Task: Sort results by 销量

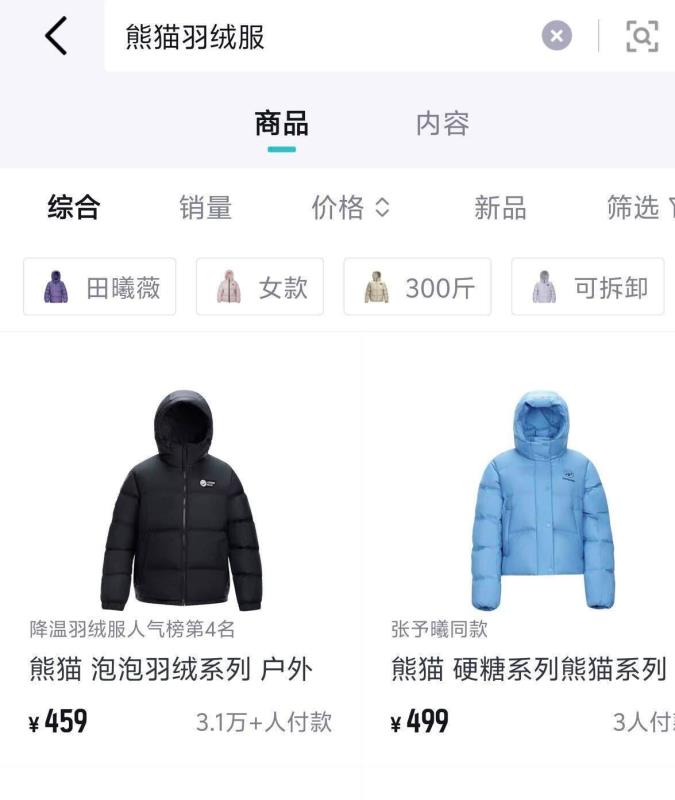Action: pos(205,208)
